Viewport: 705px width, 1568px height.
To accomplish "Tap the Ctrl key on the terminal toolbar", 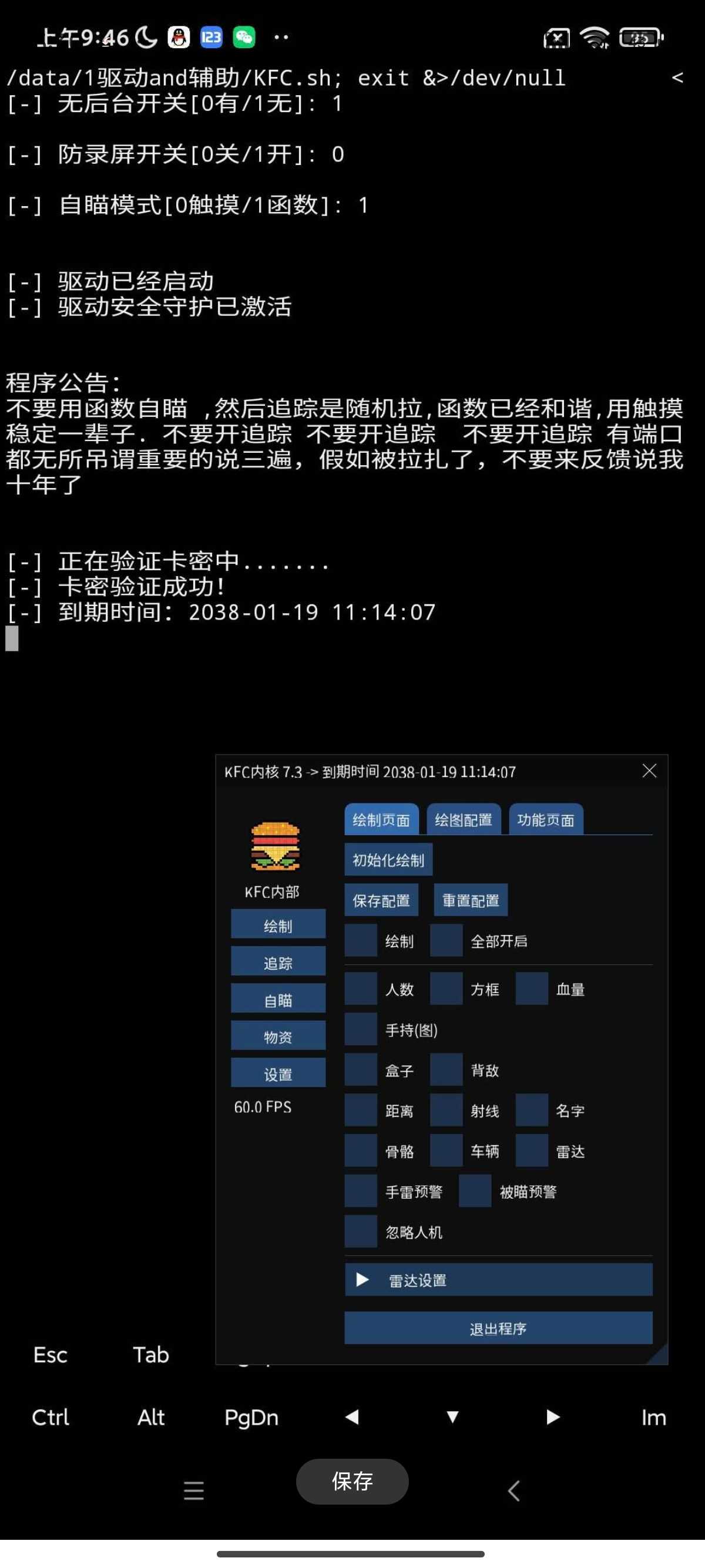I will [51, 1417].
